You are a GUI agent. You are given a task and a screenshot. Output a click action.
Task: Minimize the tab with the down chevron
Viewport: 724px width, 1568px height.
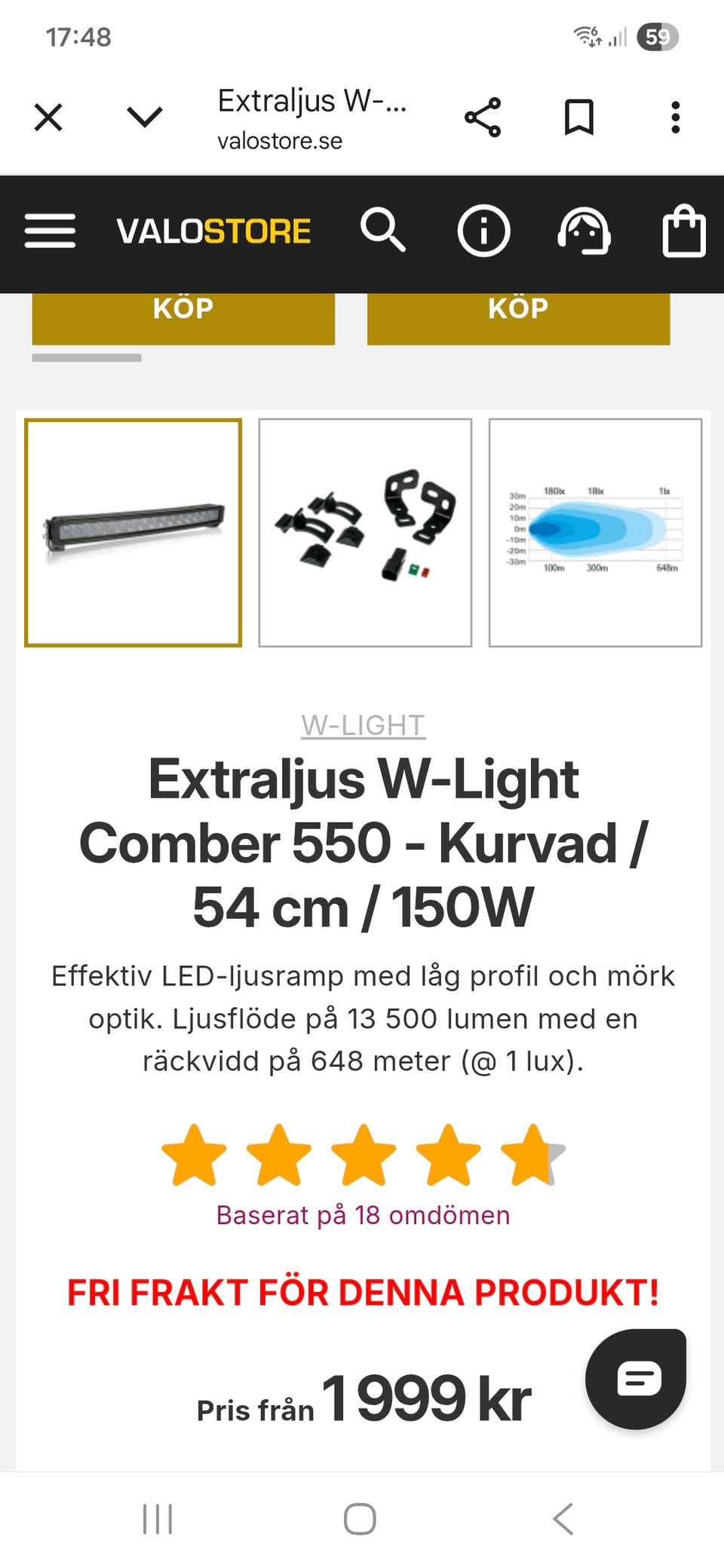tap(144, 118)
